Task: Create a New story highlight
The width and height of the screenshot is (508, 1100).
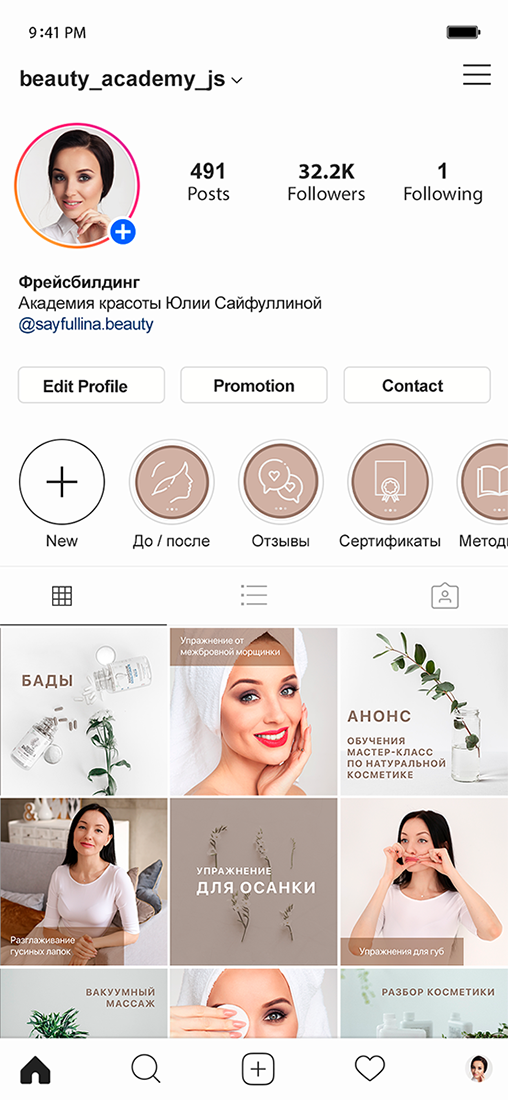Action: pyautogui.click(x=62, y=483)
